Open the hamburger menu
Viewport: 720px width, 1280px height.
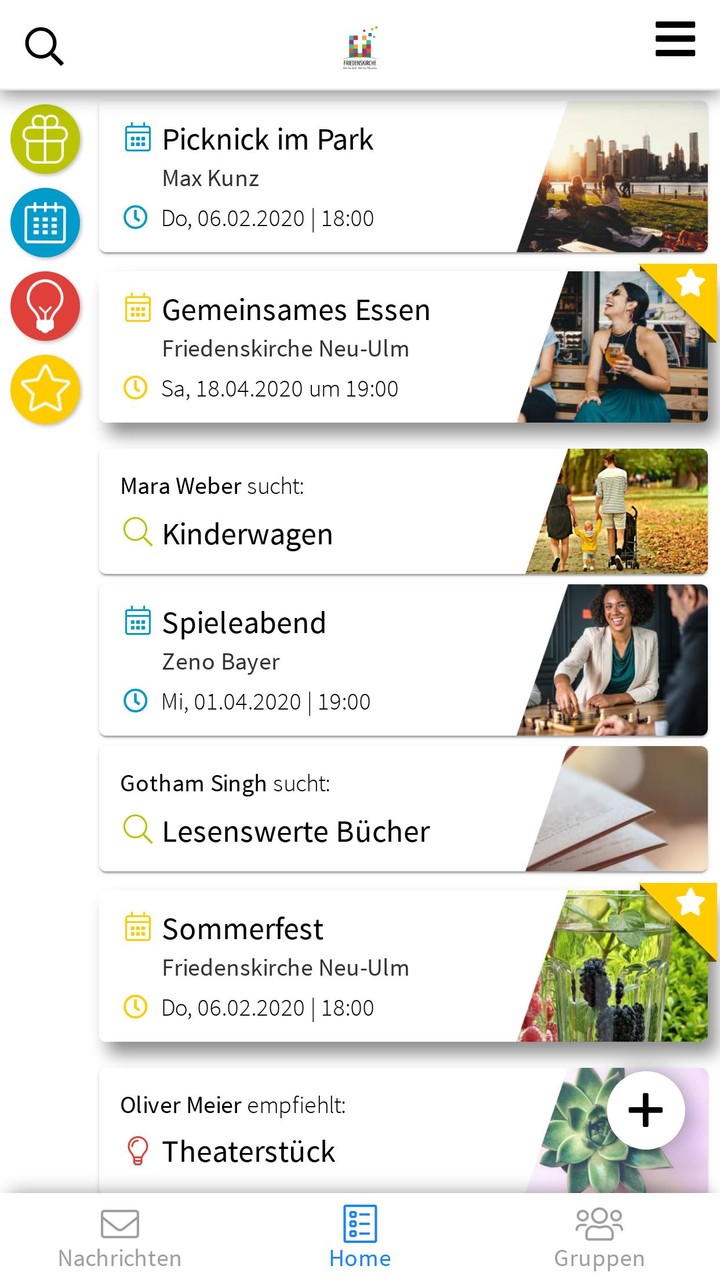pyautogui.click(x=675, y=40)
